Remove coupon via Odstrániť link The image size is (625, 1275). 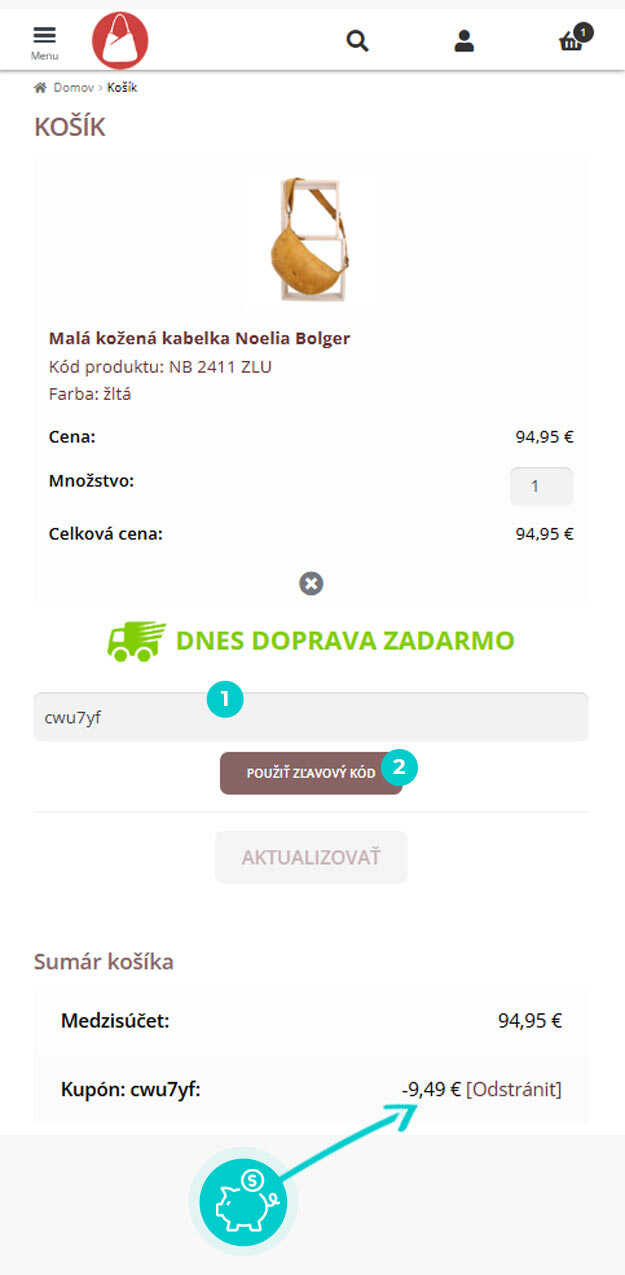514,1089
